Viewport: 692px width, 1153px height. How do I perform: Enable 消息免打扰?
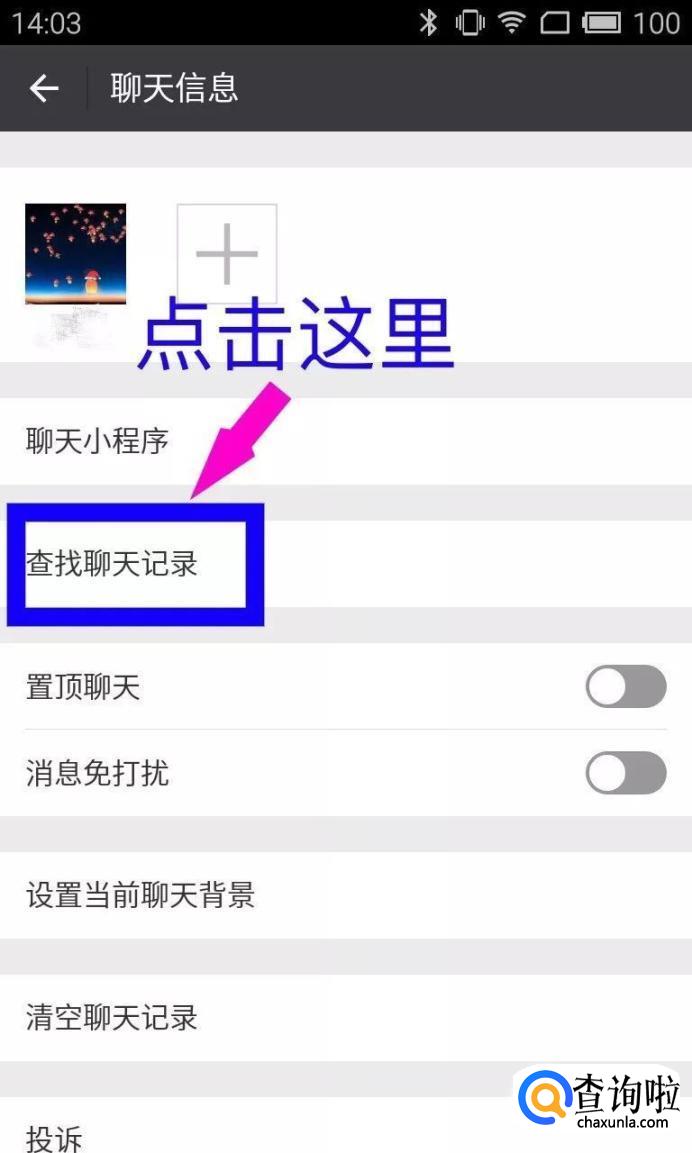[626, 773]
